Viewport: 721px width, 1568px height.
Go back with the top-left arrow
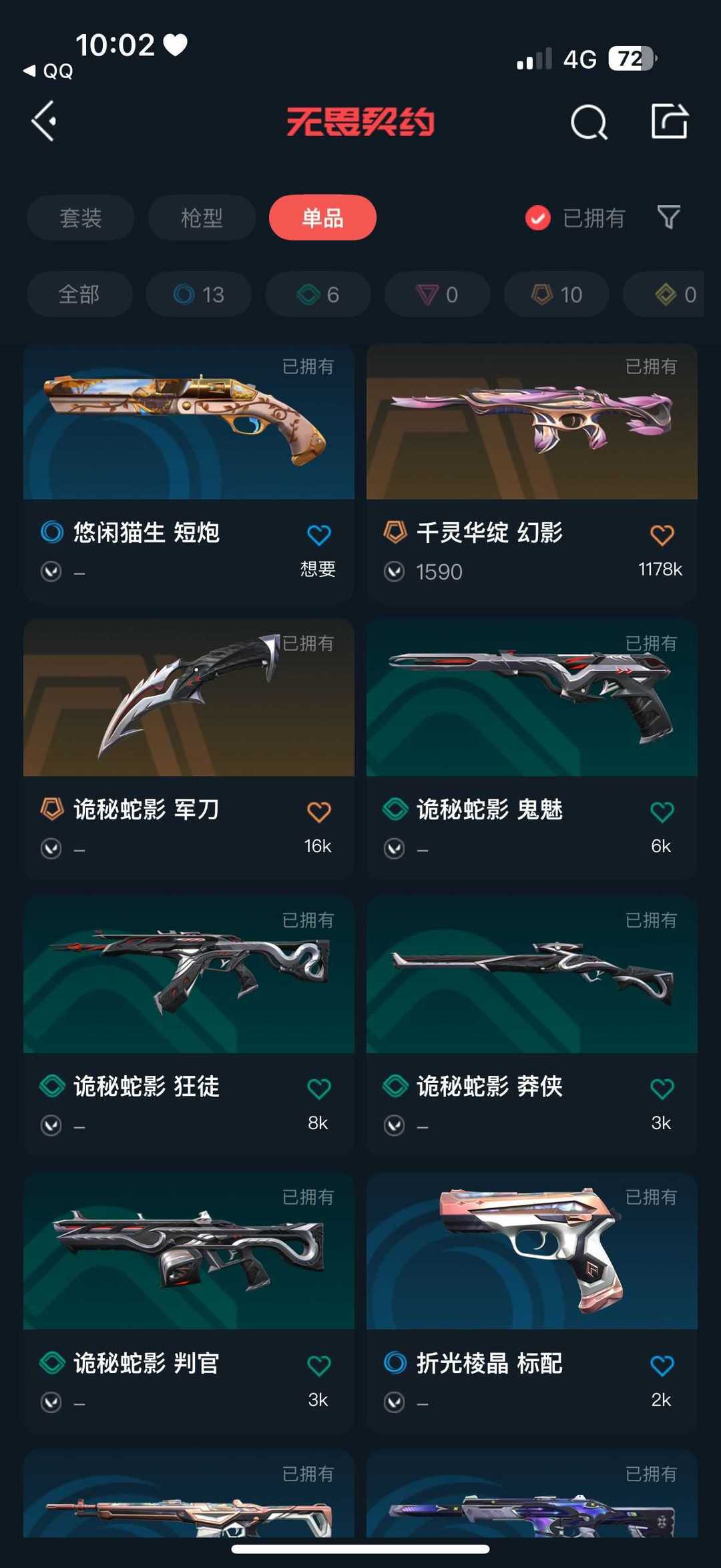(x=44, y=122)
